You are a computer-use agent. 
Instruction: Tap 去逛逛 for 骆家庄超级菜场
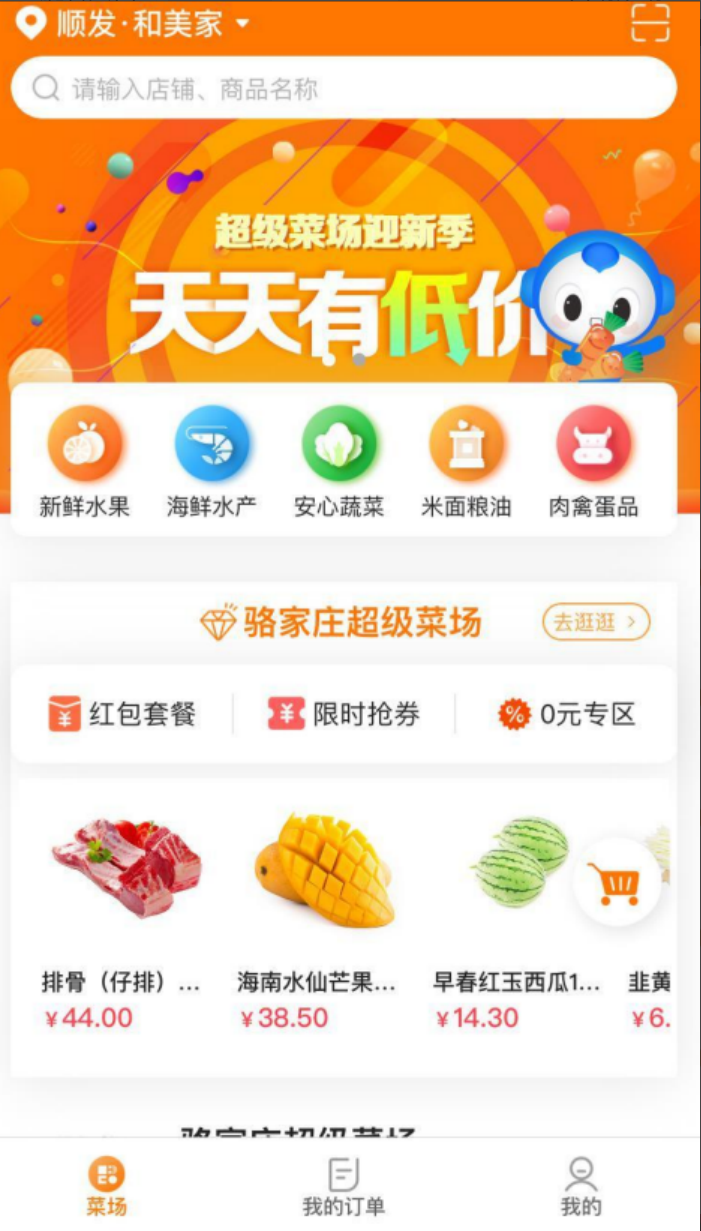596,622
